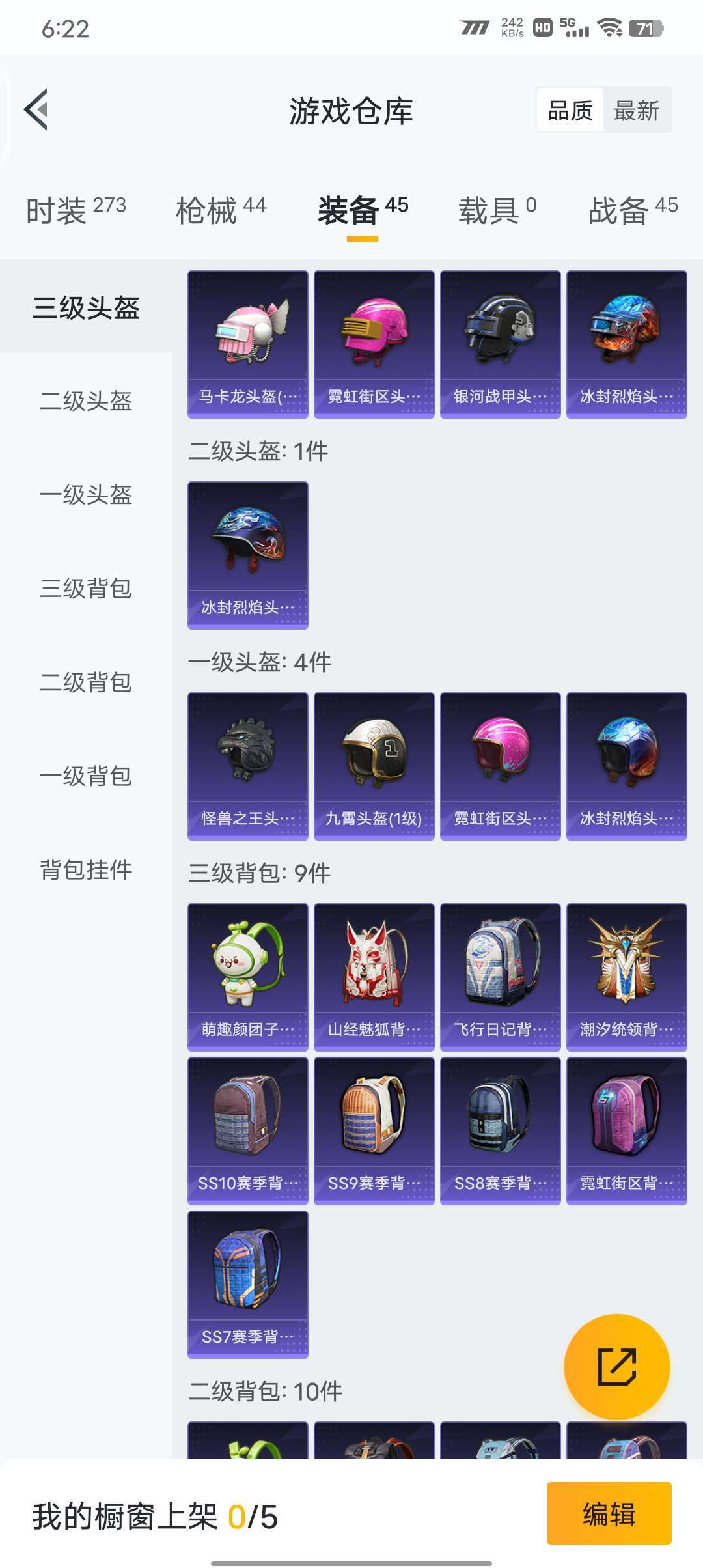The height and width of the screenshot is (1568, 703).
Task: View the 银河战甲头盔 item
Action: pyautogui.click(x=501, y=344)
